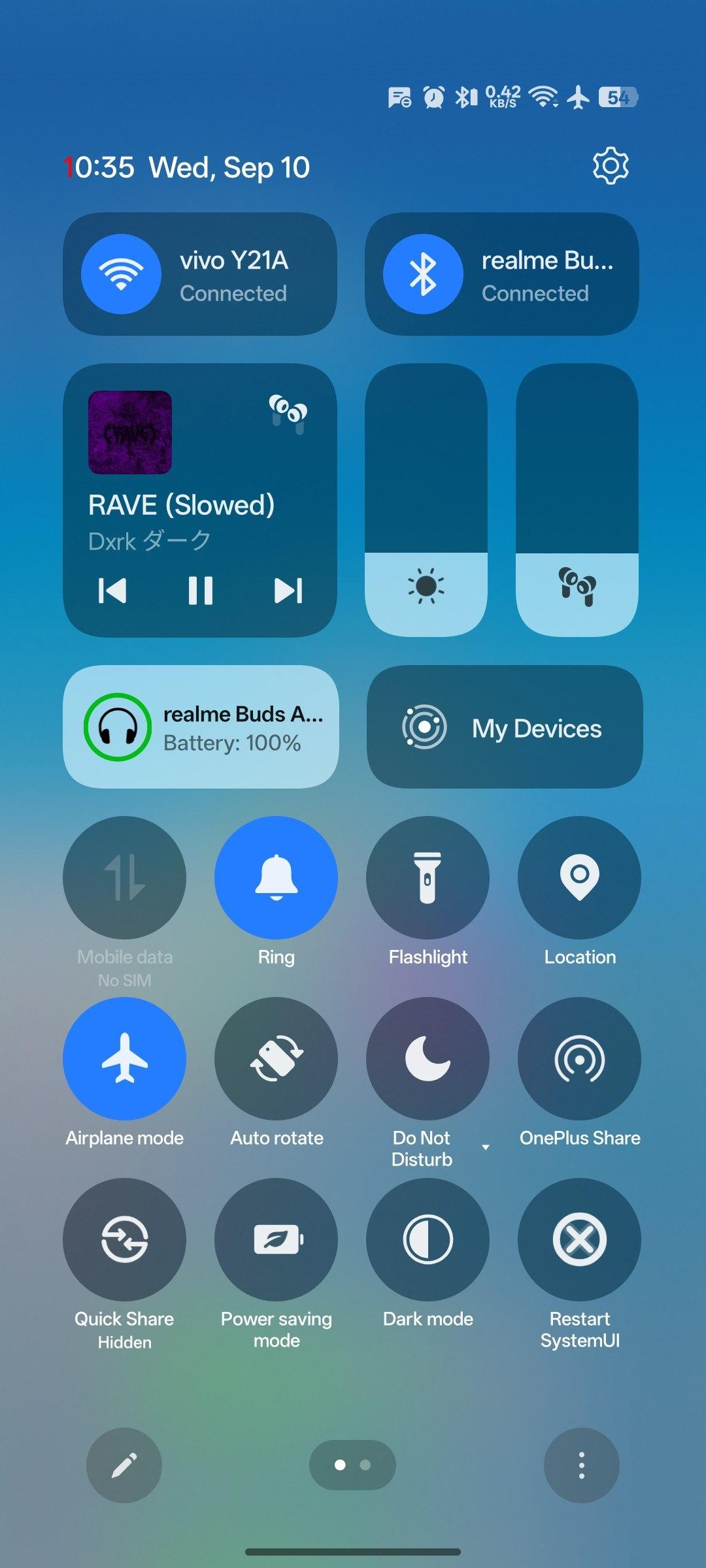Screen dimensions: 706x1568
Task: Open the audio output switcher in media card
Action: click(288, 414)
